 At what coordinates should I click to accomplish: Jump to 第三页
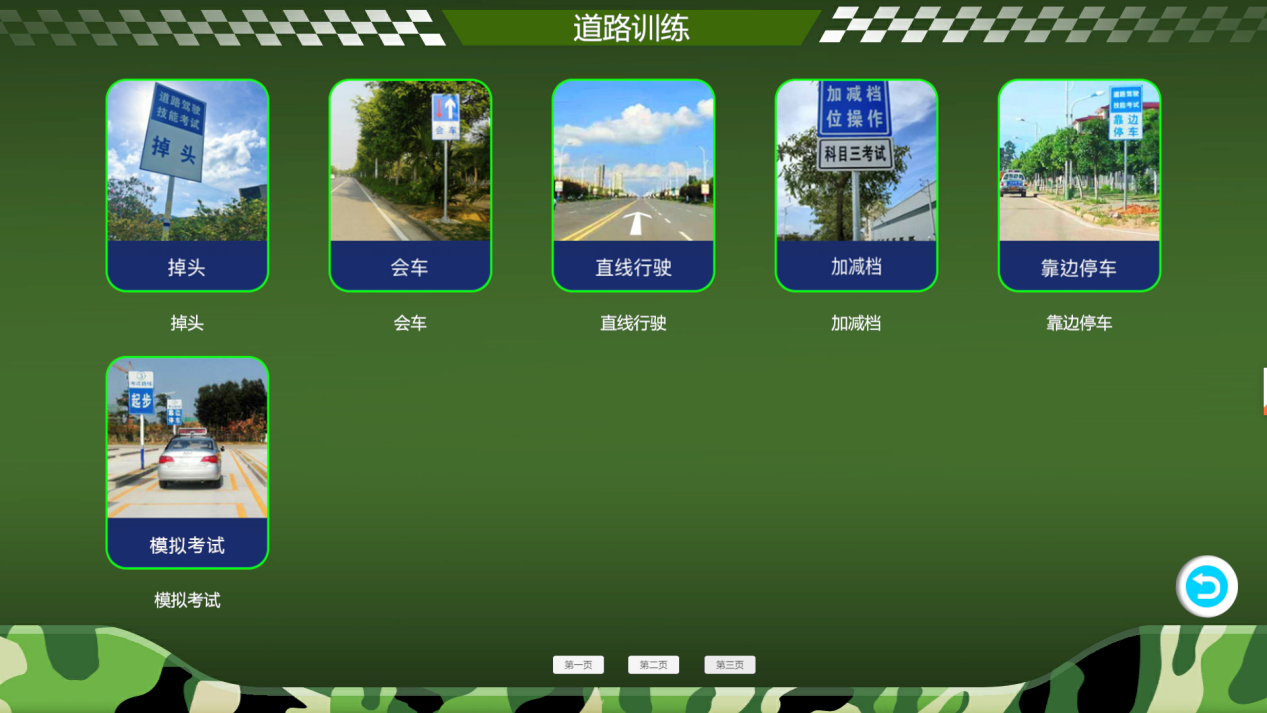[729, 665]
